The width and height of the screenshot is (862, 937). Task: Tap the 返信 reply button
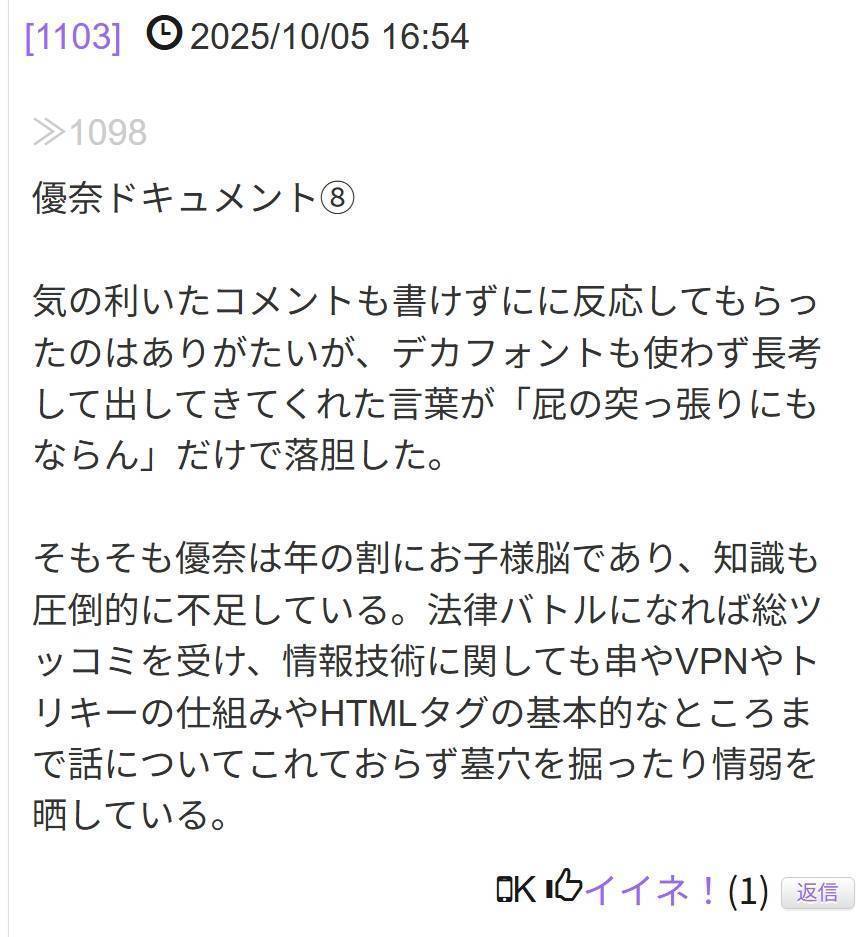[x=816, y=892]
